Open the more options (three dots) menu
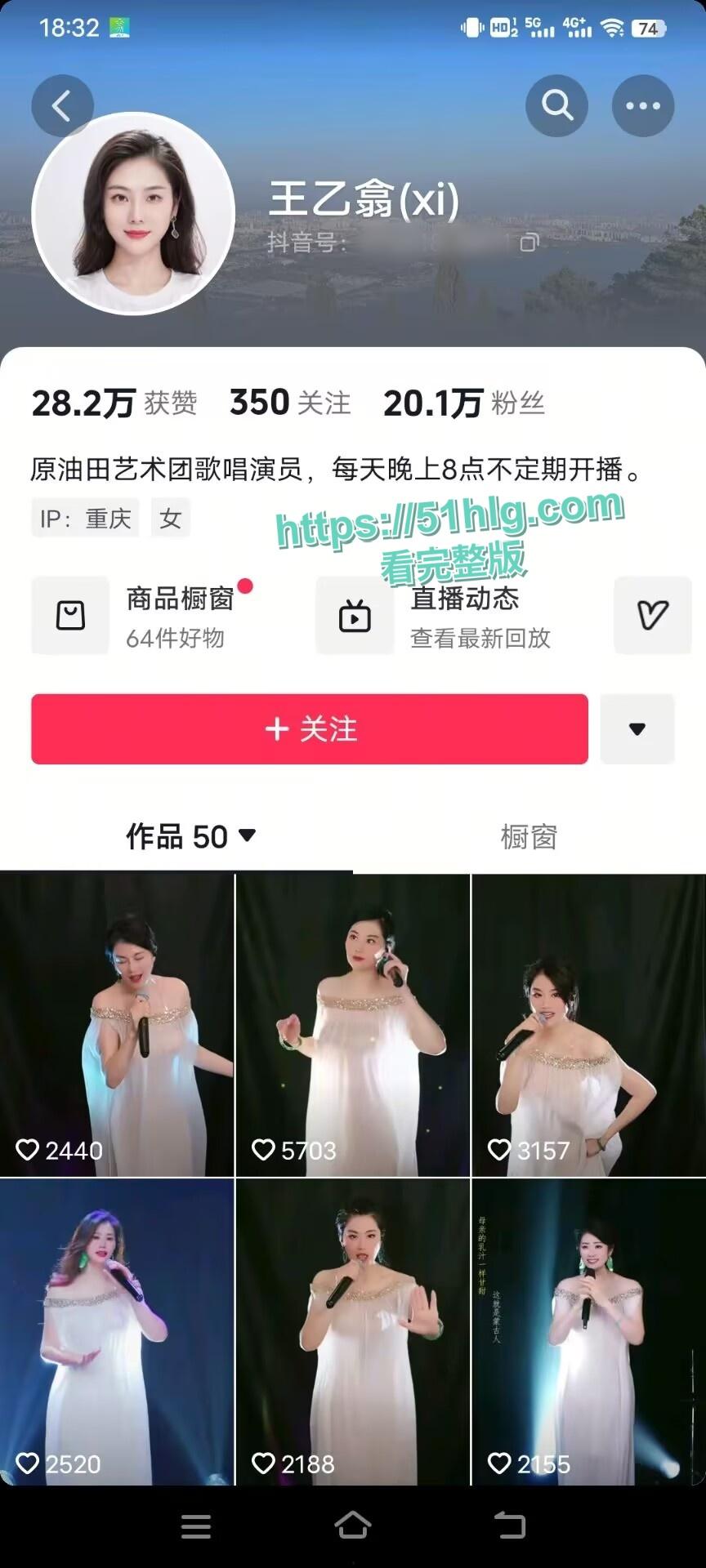706x1568 pixels. click(642, 105)
